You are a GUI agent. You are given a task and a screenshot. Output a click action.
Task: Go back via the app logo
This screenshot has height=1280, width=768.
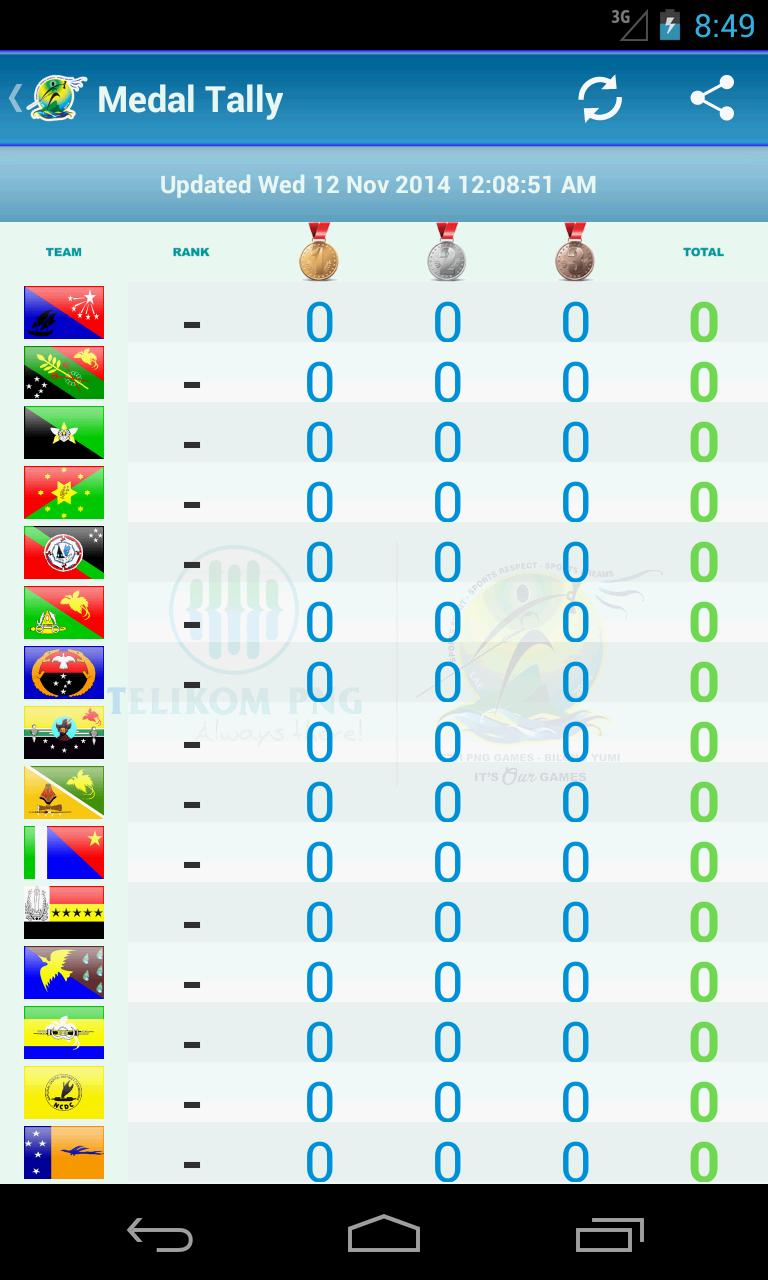tap(50, 99)
